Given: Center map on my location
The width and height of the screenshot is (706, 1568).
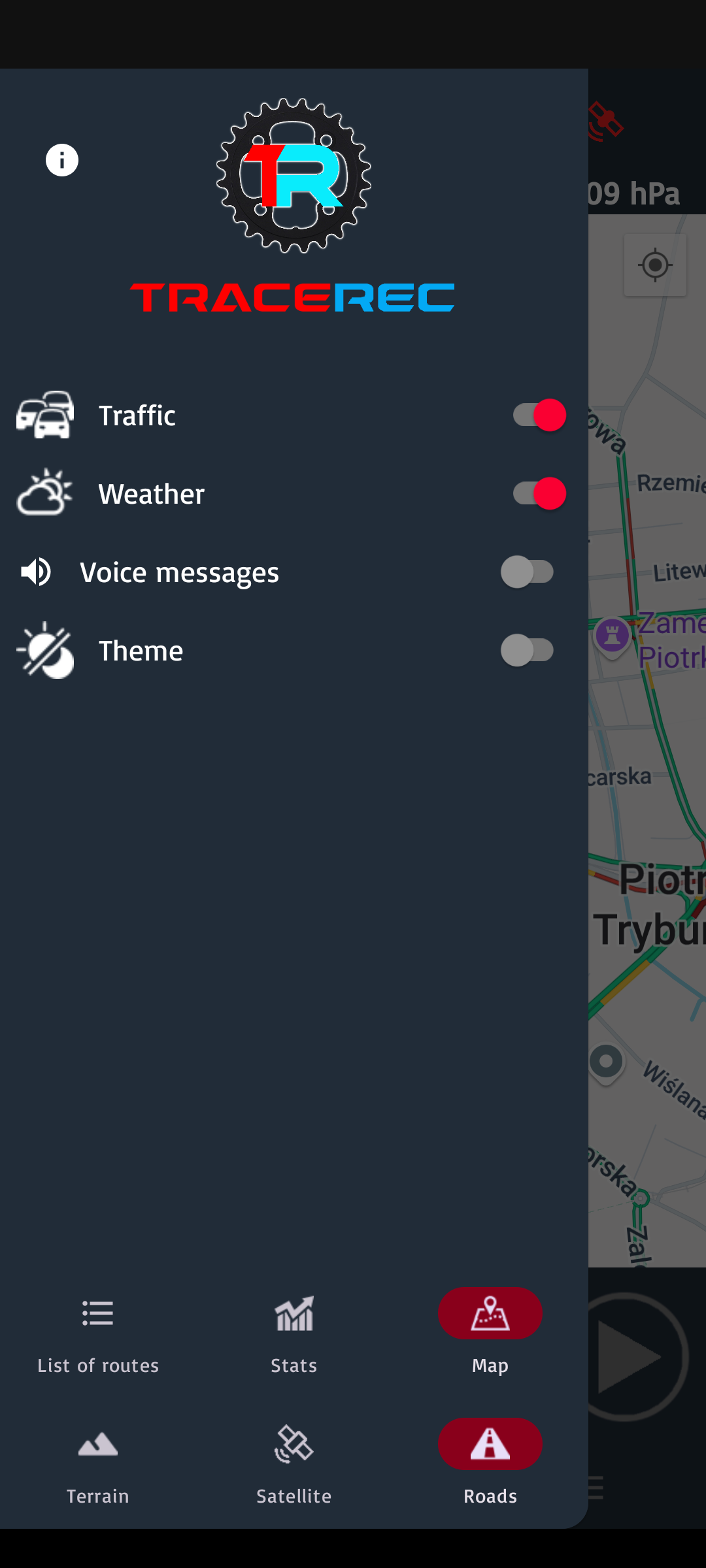Looking at the screenshot, I should pos(655,265).
